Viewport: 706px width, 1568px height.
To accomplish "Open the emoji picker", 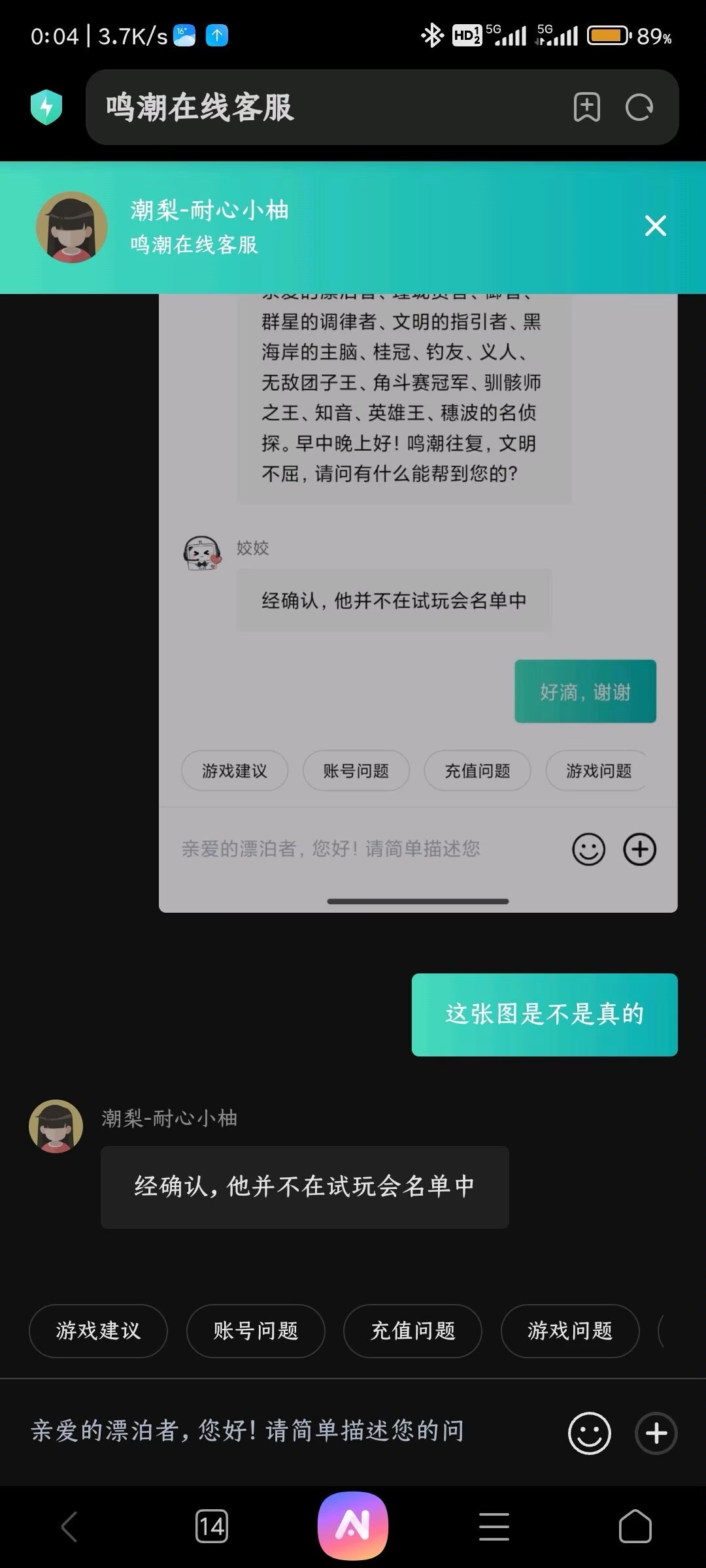I will click(x=589, y=1433).
